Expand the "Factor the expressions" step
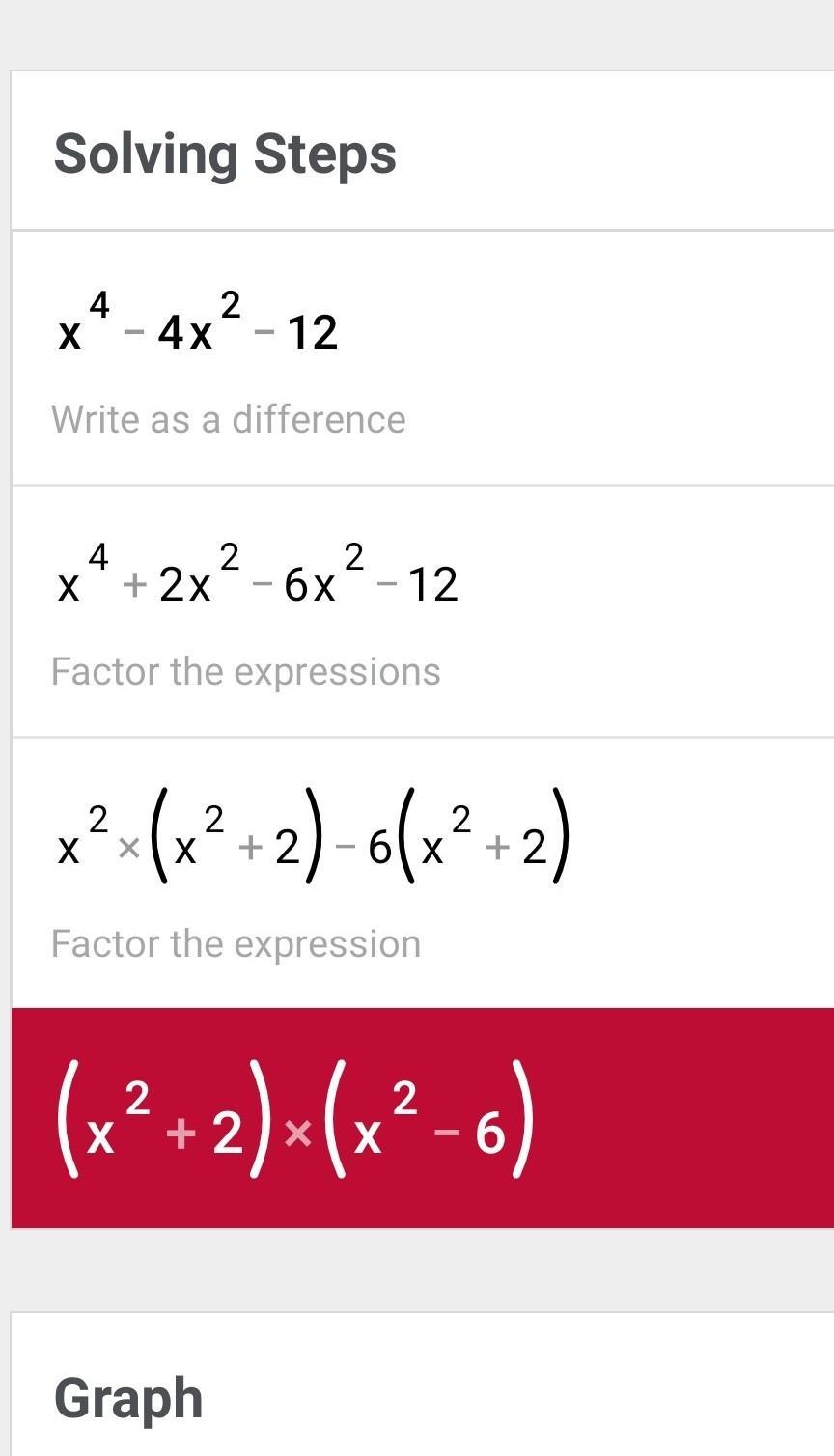The width and height of the screenshot is (834, 1456). click(x=245, y=671)
